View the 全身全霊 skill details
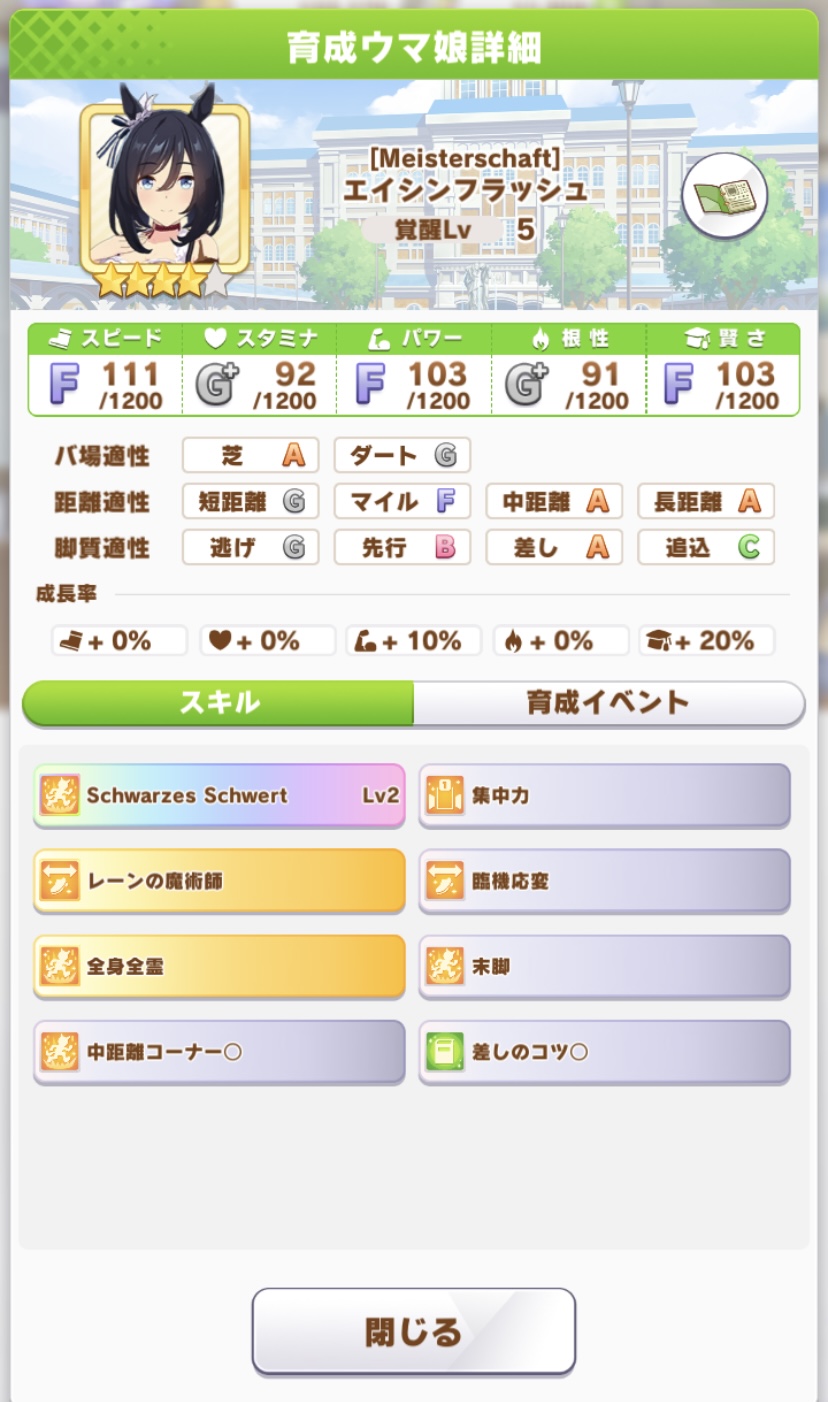This screenshot has width=828, height=1402. pyautogui.click(x=219, y=967)
